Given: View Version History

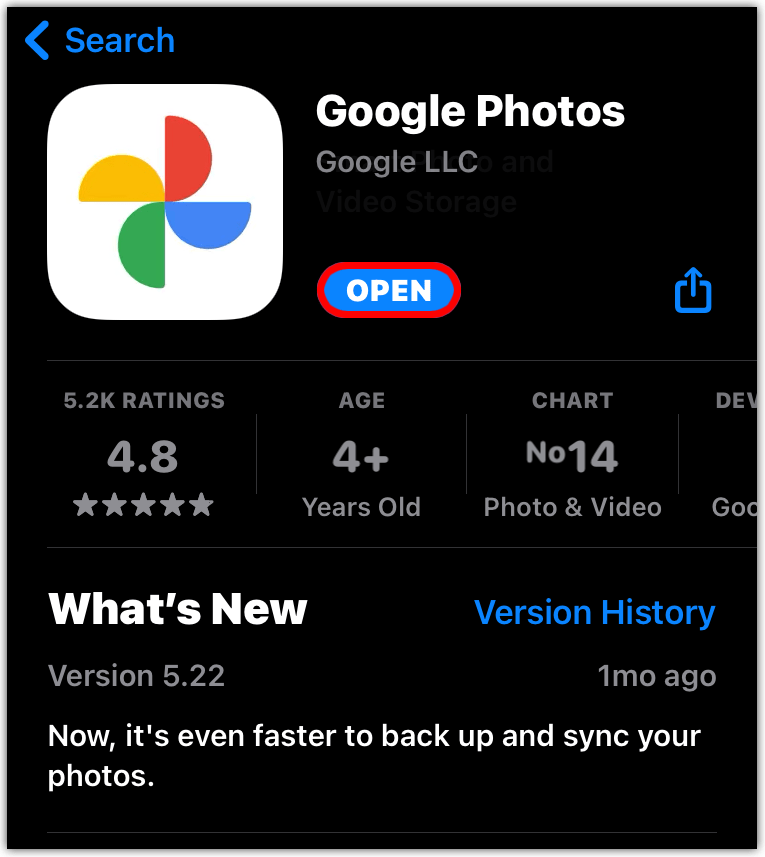Looking at the screenshot, I should 594,612.
